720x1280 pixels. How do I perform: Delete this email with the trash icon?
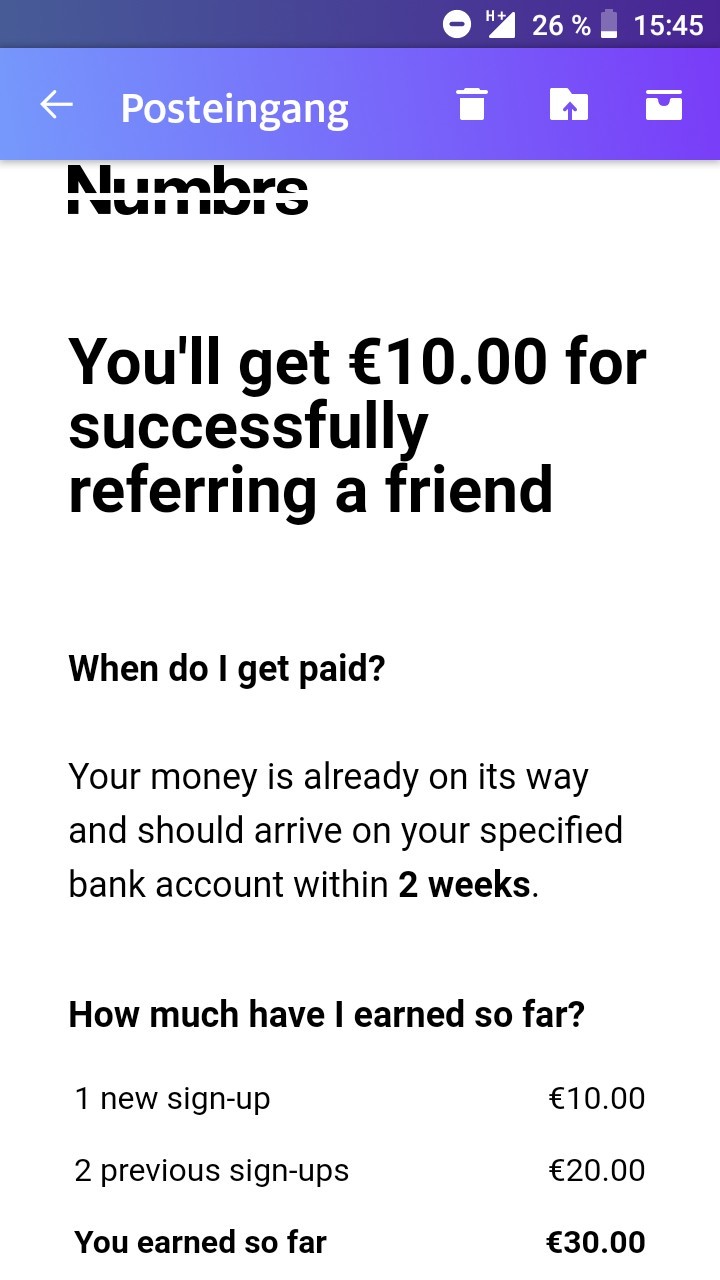(x=472, y=104)
